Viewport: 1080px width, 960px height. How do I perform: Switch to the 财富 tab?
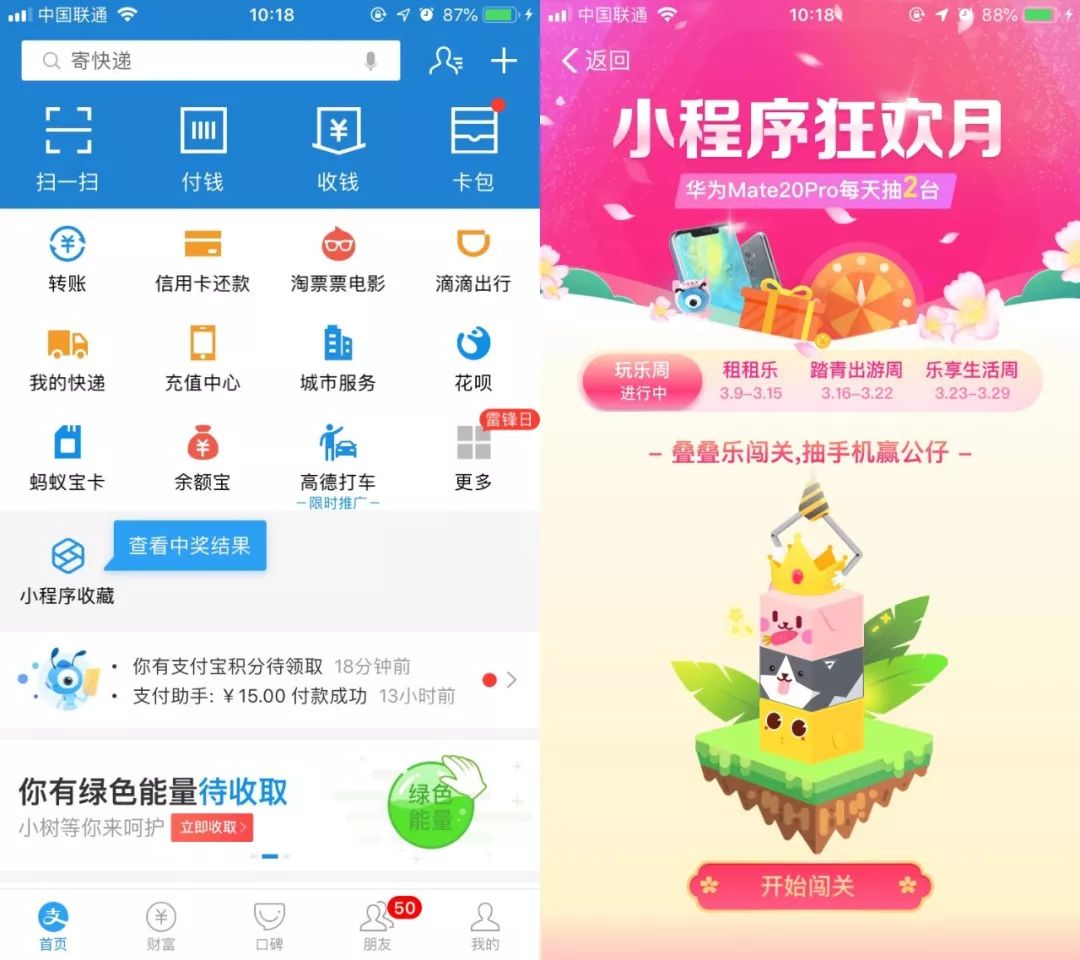coord(161,926)
